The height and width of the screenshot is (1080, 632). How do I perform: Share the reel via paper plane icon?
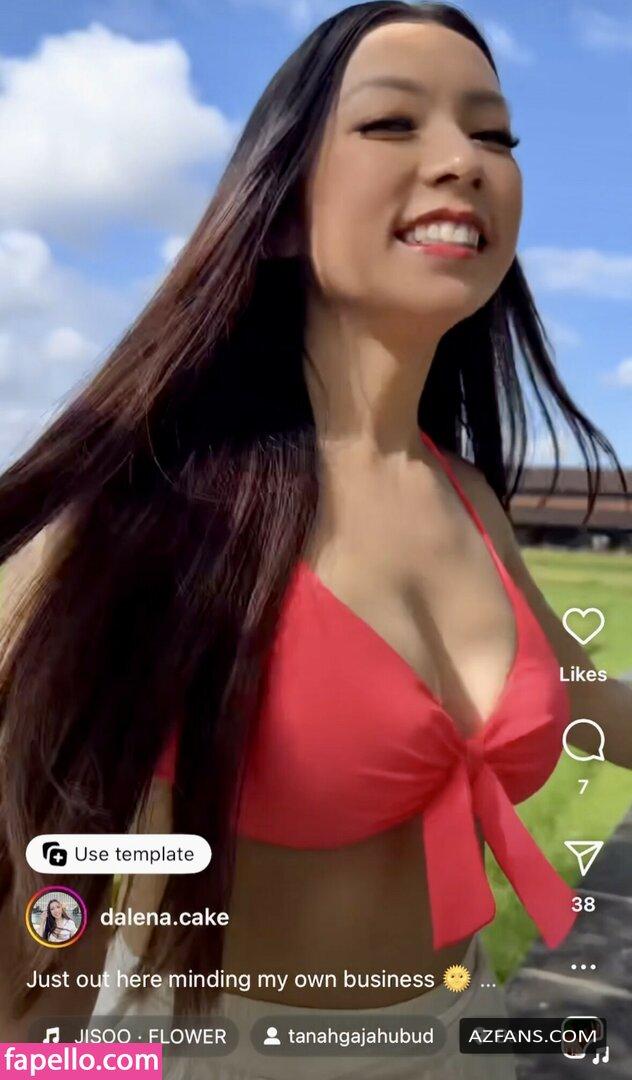coord(583,857)
